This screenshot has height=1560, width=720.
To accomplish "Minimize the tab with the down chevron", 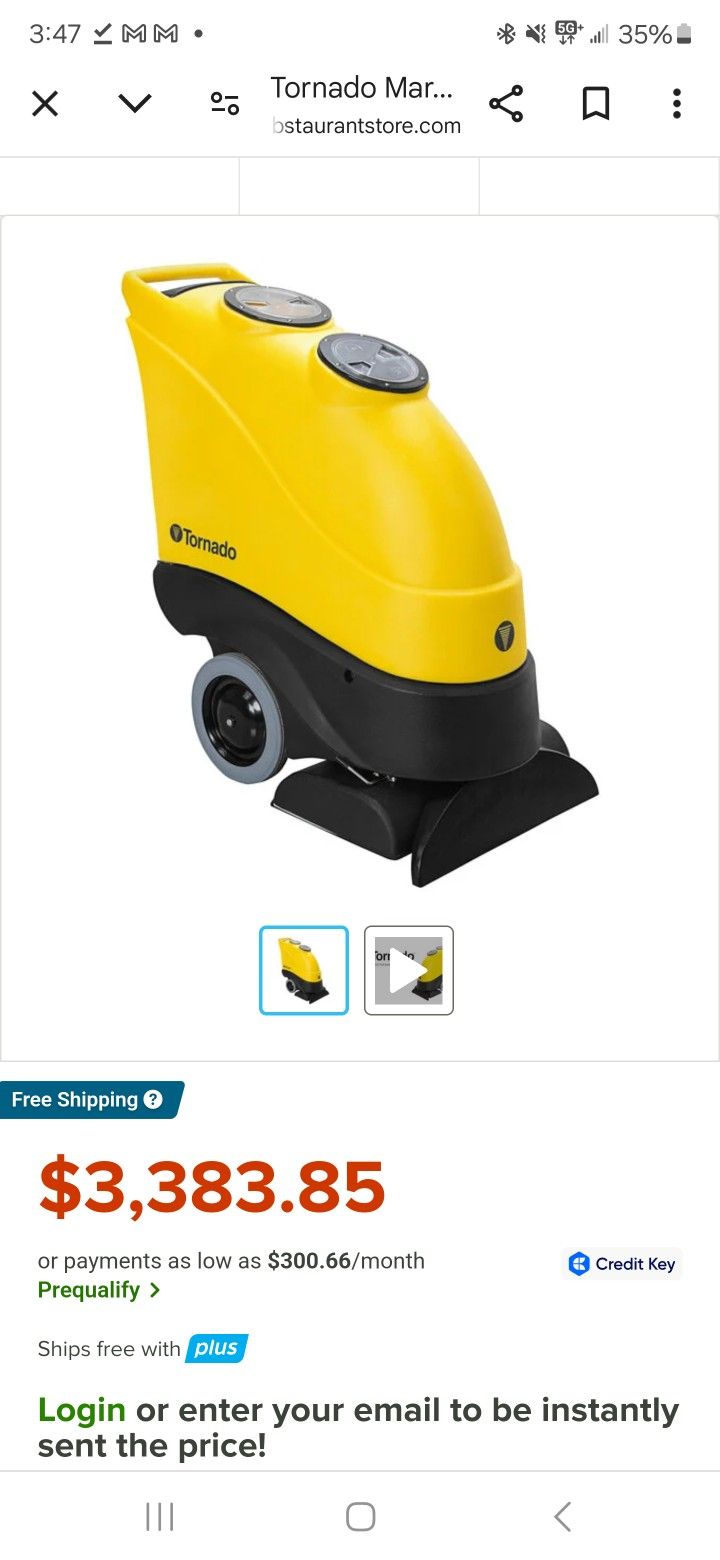I will (135, 103).
